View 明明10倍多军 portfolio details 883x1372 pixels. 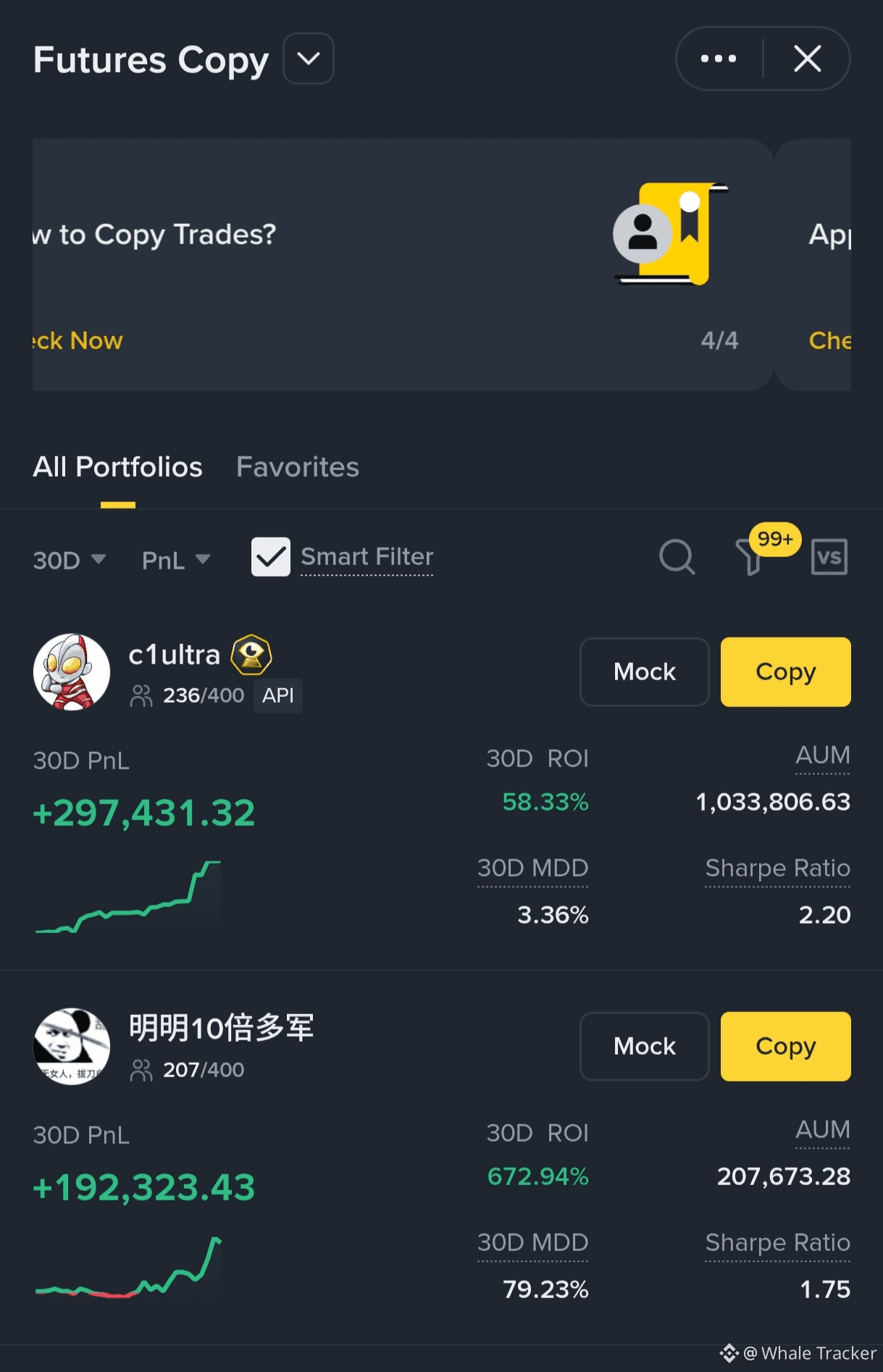(x=221, y=1028)
